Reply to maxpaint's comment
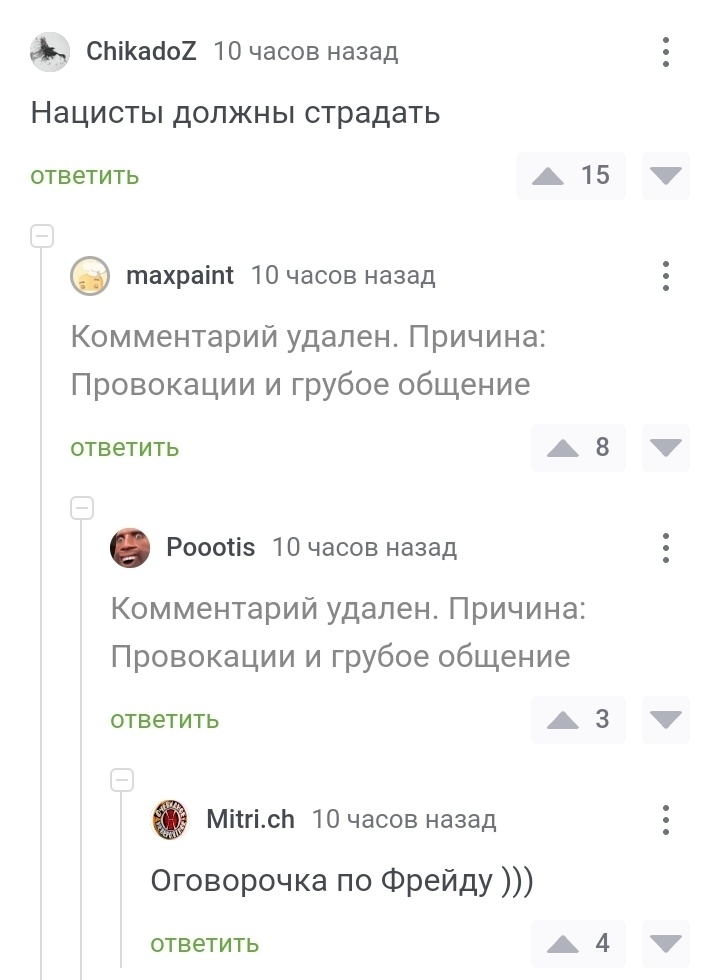720x980 pixels. click(125, 448)
